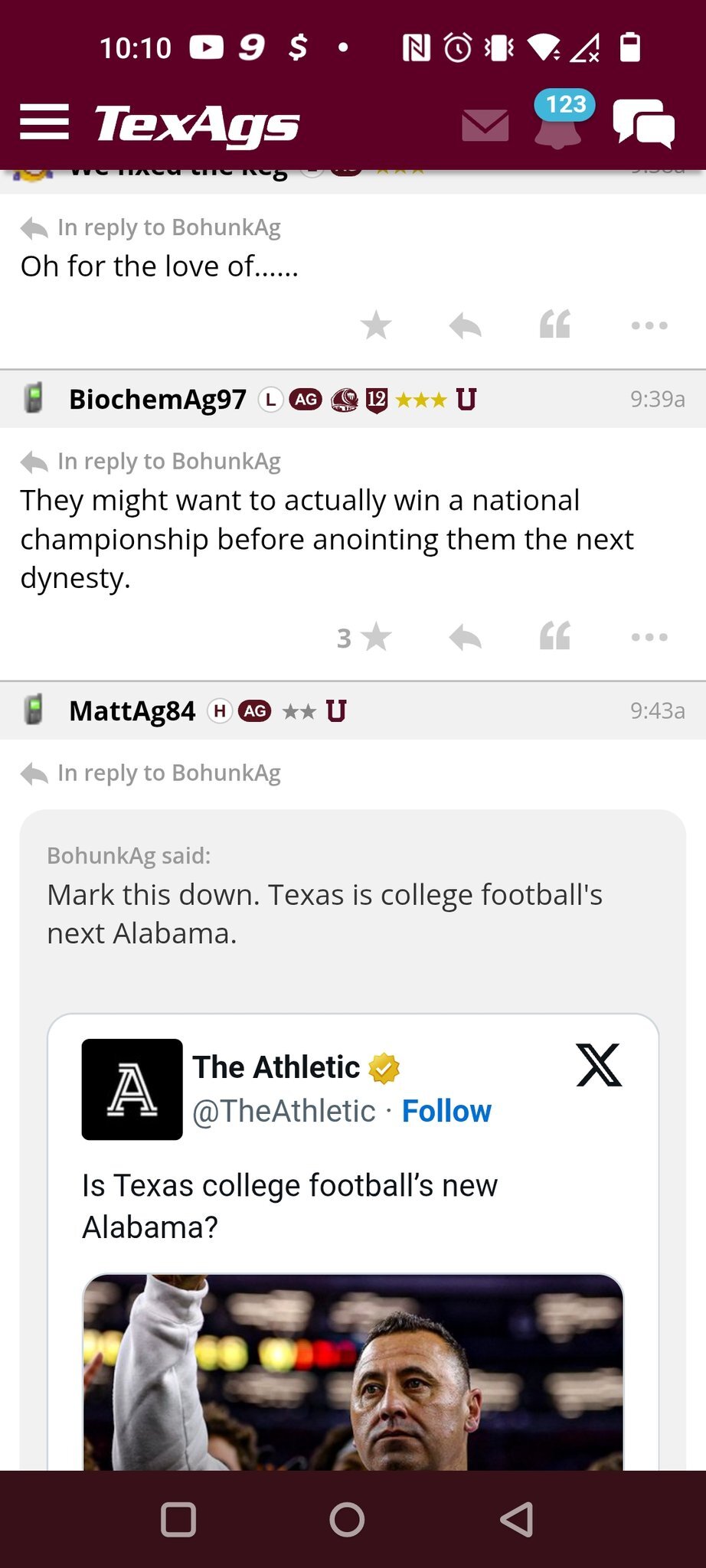The image size is (706, 1568).
Task: Open the embedded tweet's article image
Action: click(x=353, y=1372)
